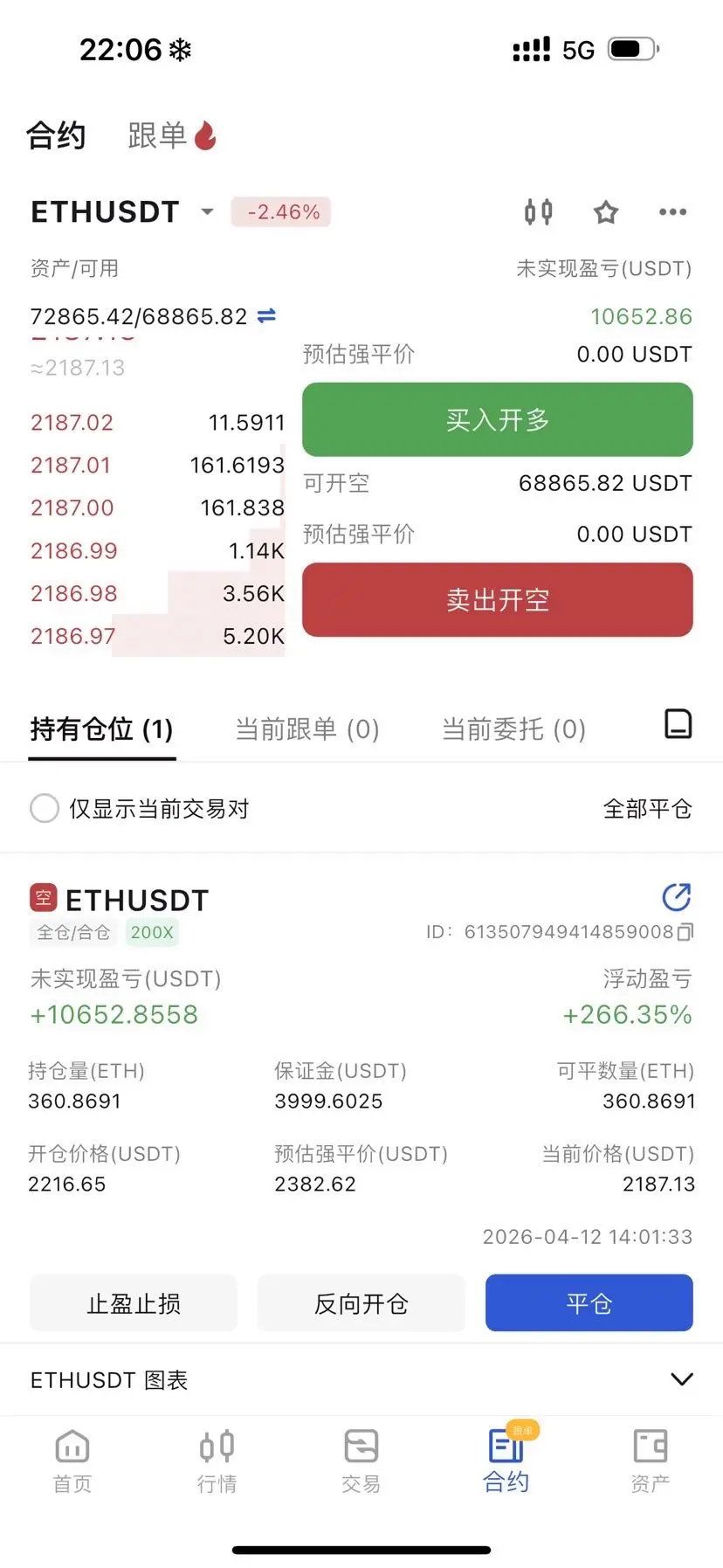Open 止盈止损 settings for the position
The height and width of the screenshot is (1568, 723).
click(x=134, y=1303)
